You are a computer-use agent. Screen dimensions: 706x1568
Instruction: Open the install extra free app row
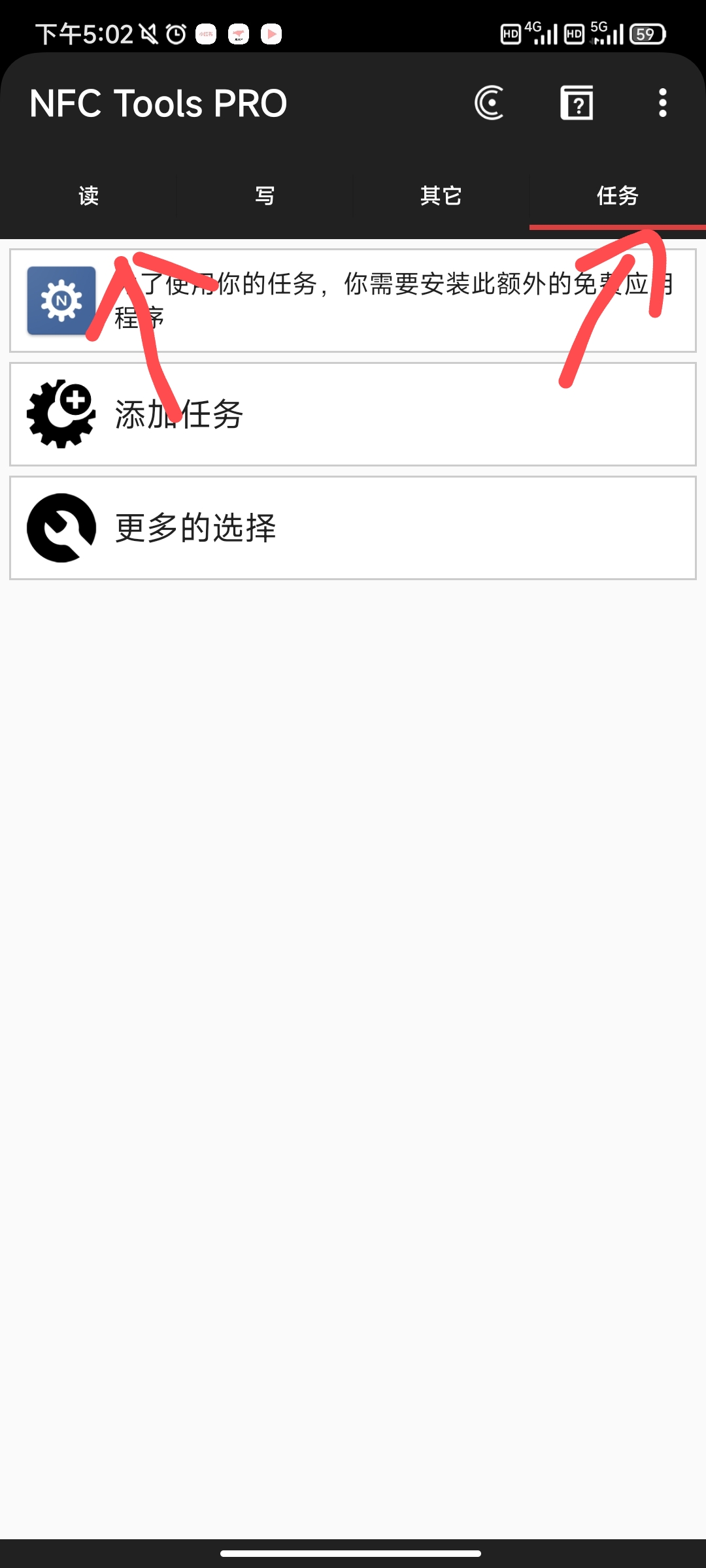[x=353, y=301]
